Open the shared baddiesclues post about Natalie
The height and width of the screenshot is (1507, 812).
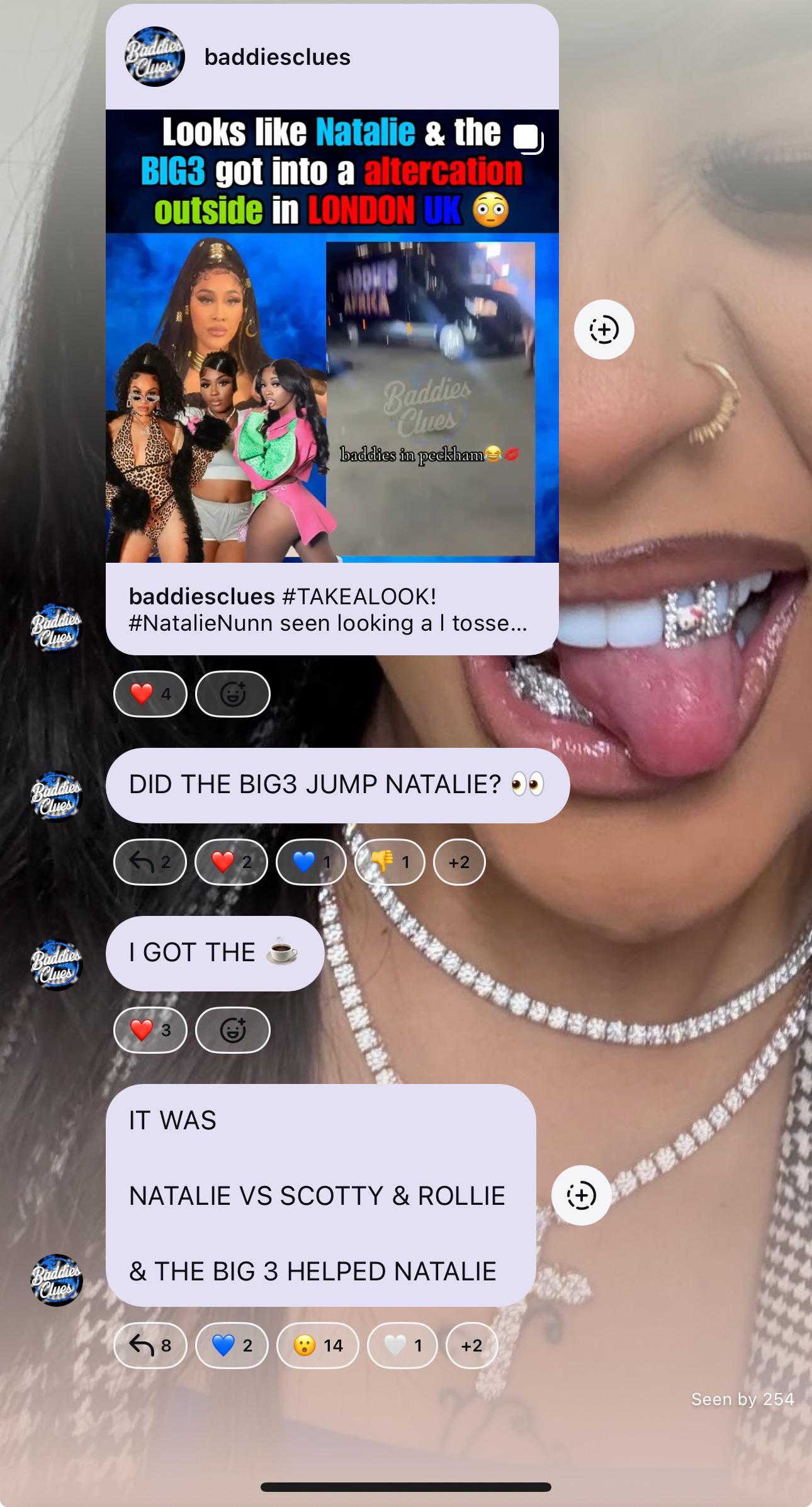[x=332, y=336]
